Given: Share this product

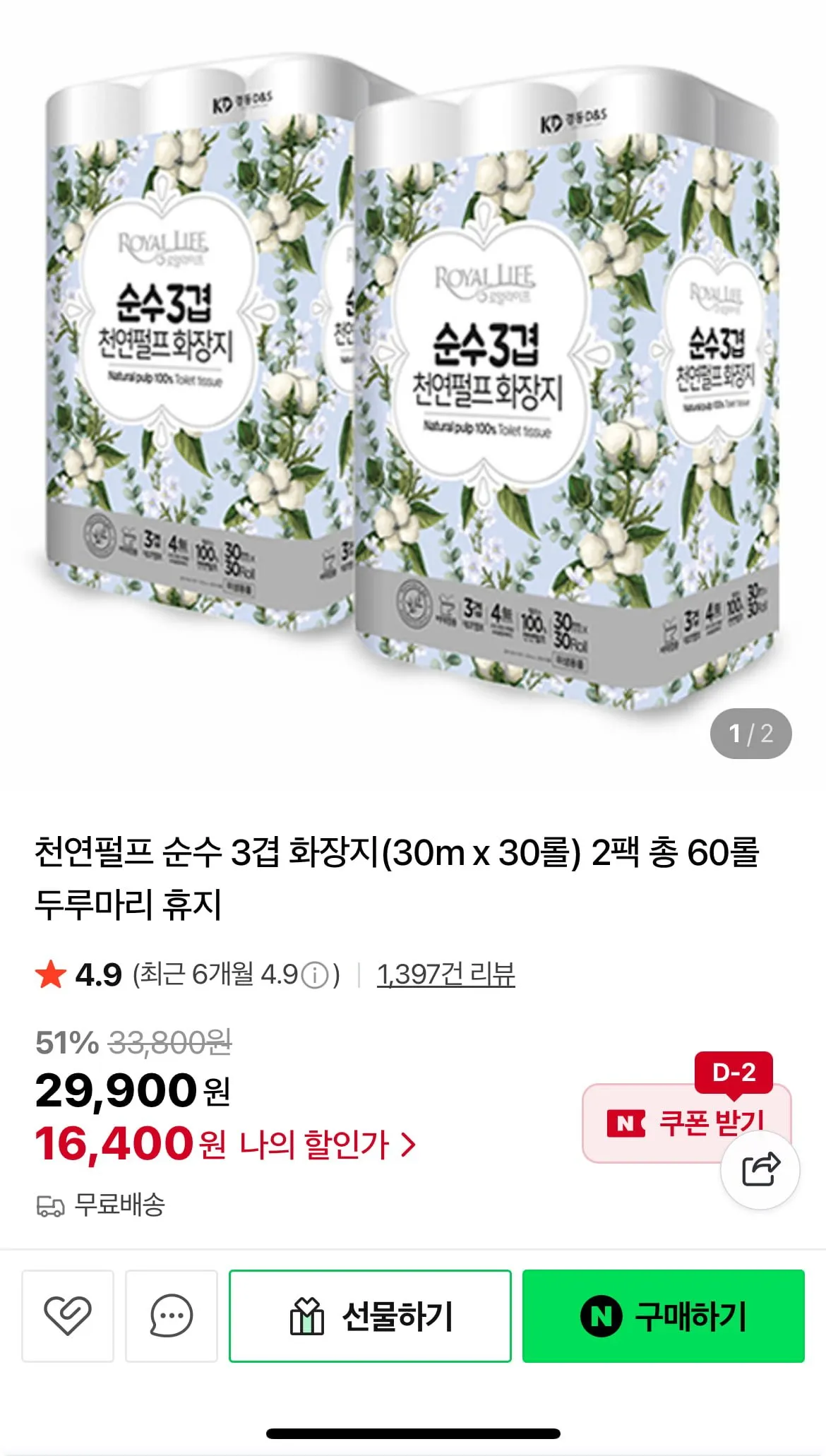Looking at the screenshot, I should 760,1170.
